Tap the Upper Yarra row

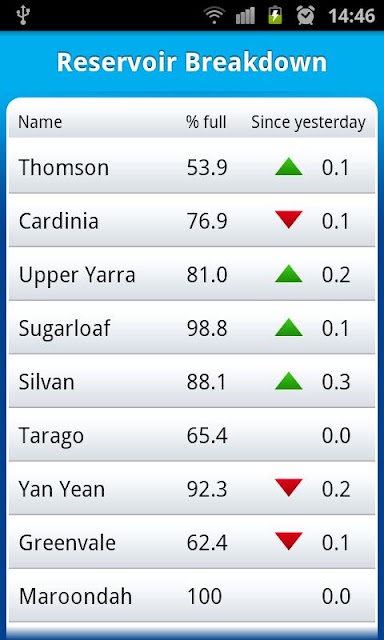[192, 274]
